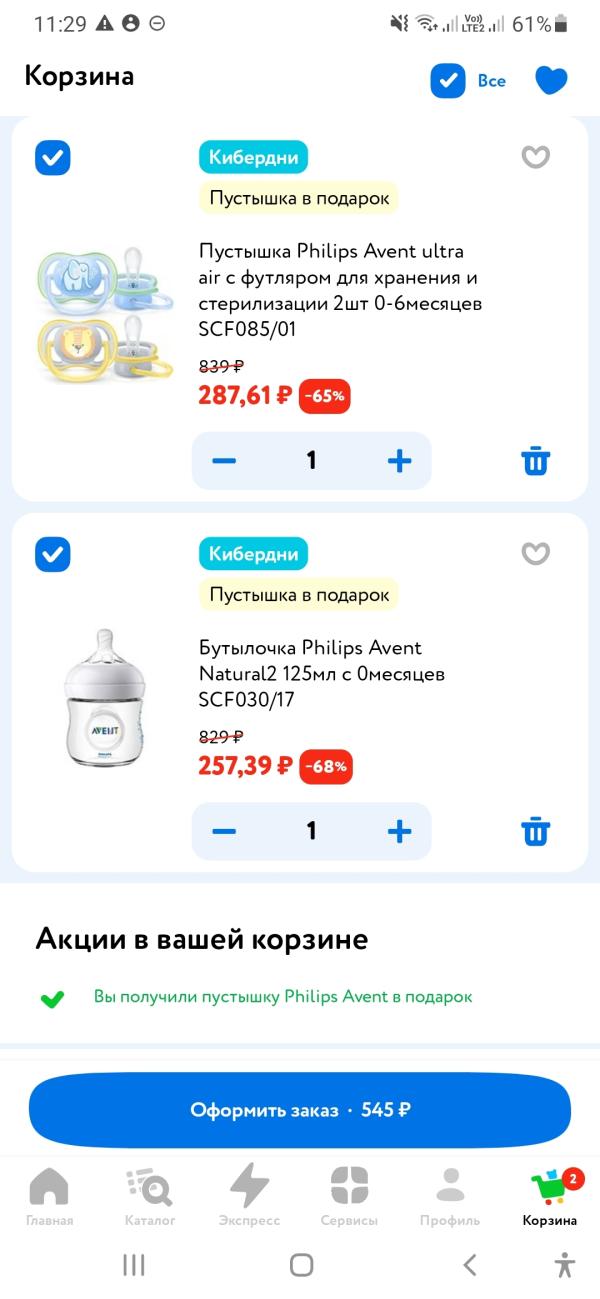
Task: Decrease quantity of the ultra air pacifier
Action: [x=224, y=461]
